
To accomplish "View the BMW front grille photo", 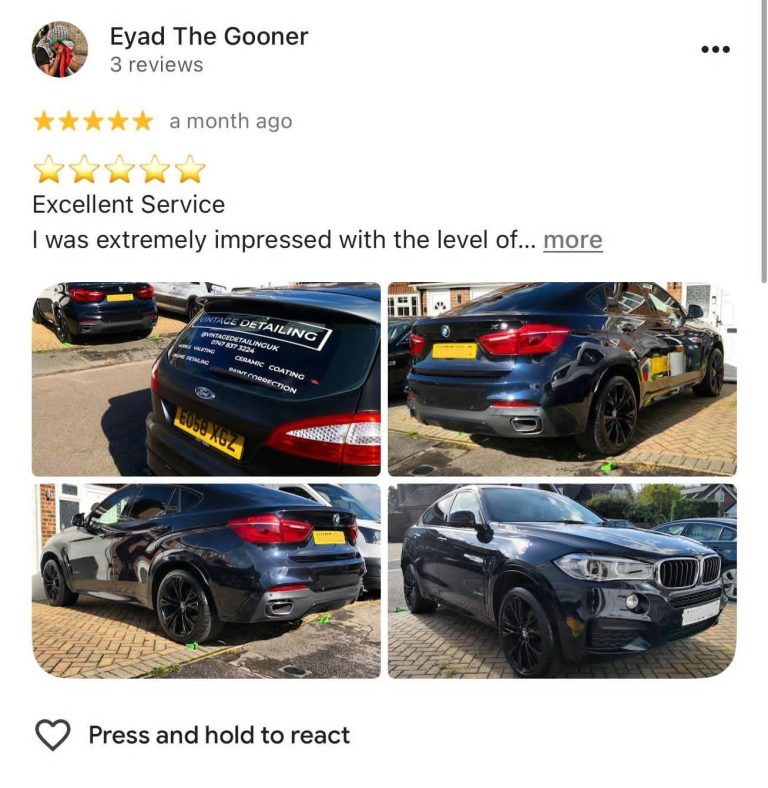I will [562, 581].
